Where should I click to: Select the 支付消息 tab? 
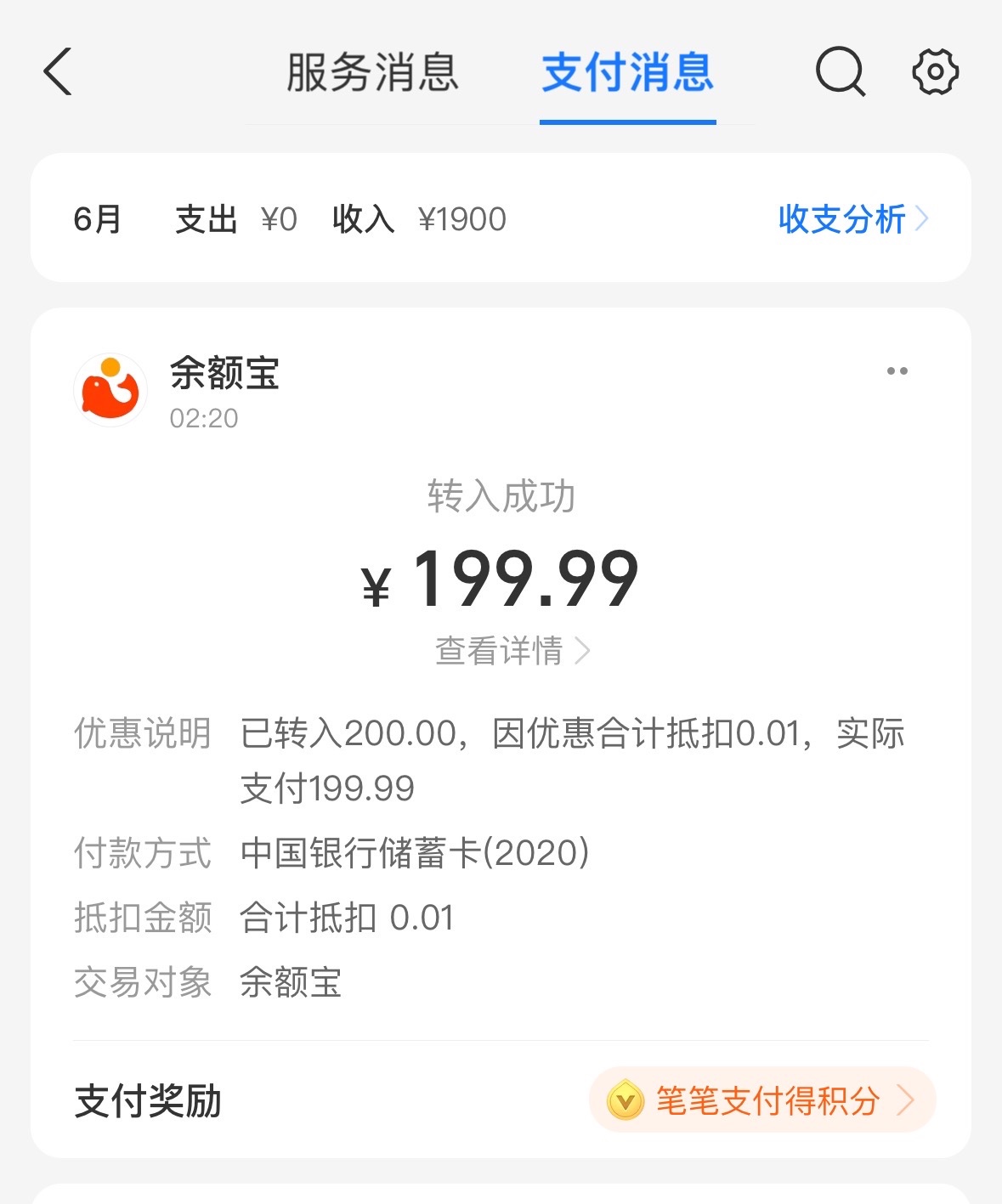628,73
